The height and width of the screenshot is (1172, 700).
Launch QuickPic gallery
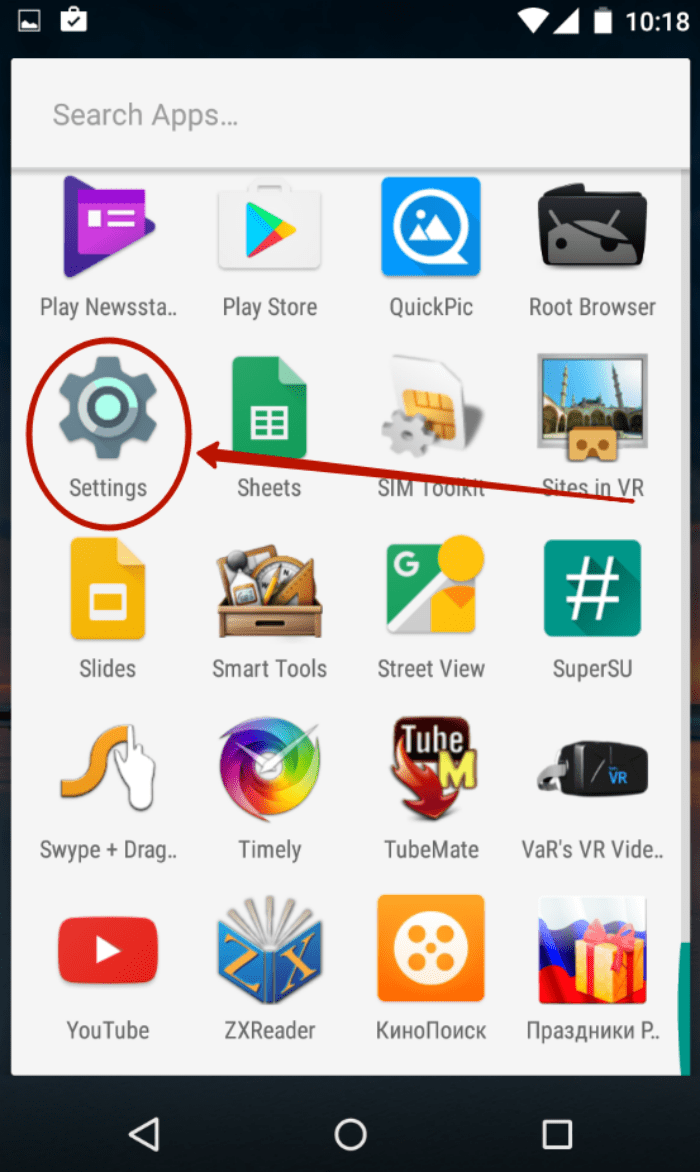(431, 228)
